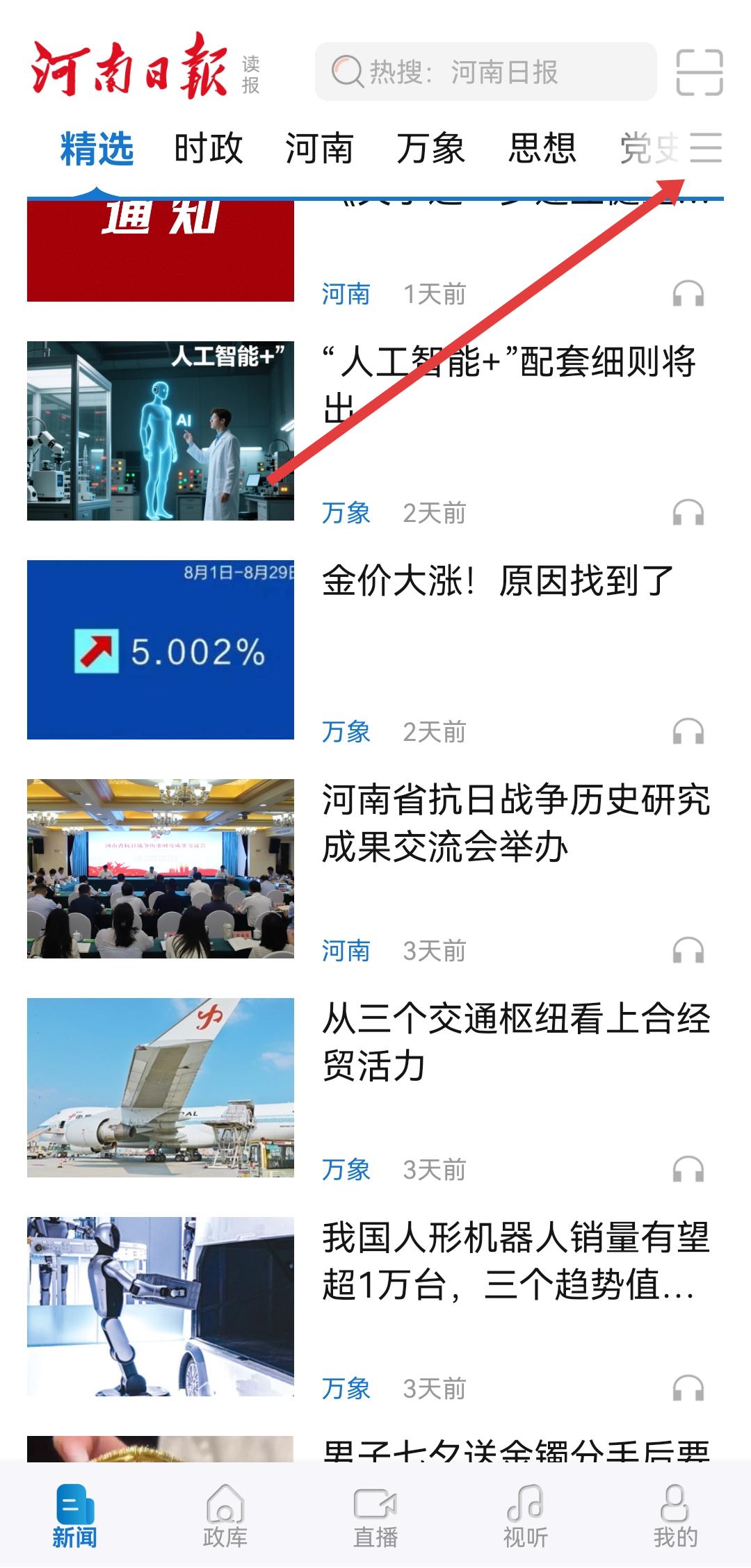Open the 我国人形机器人销量有望超1万台 article

point(515,1261)
